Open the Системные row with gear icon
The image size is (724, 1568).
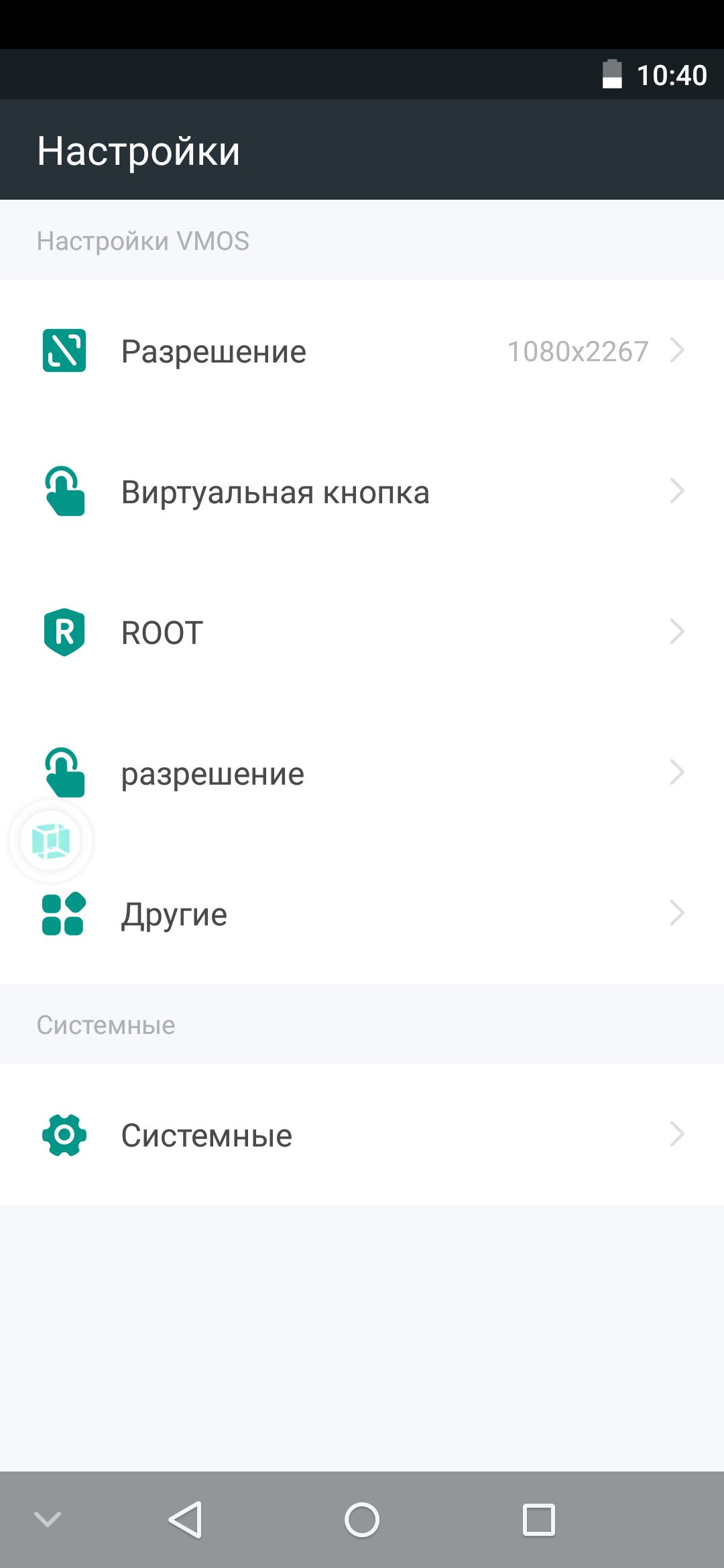362,1135
